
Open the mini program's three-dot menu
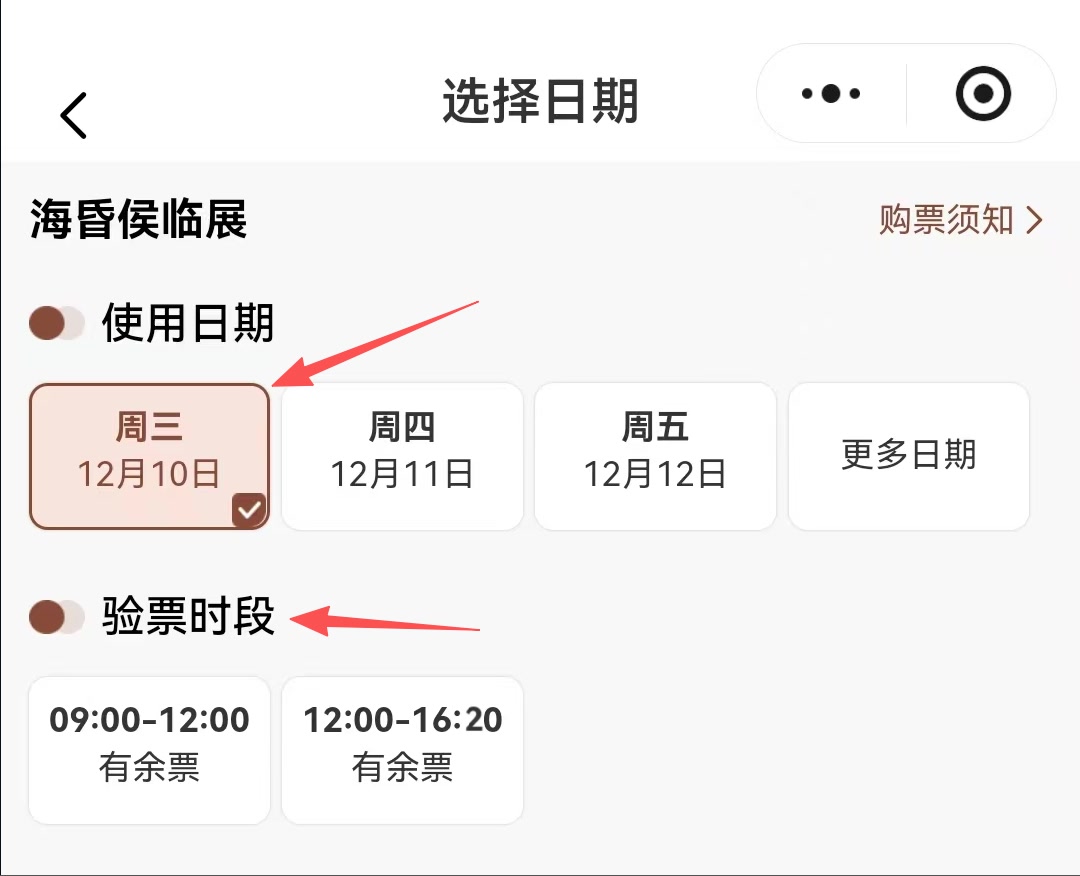pyautogui.click(x=831, y=94)
